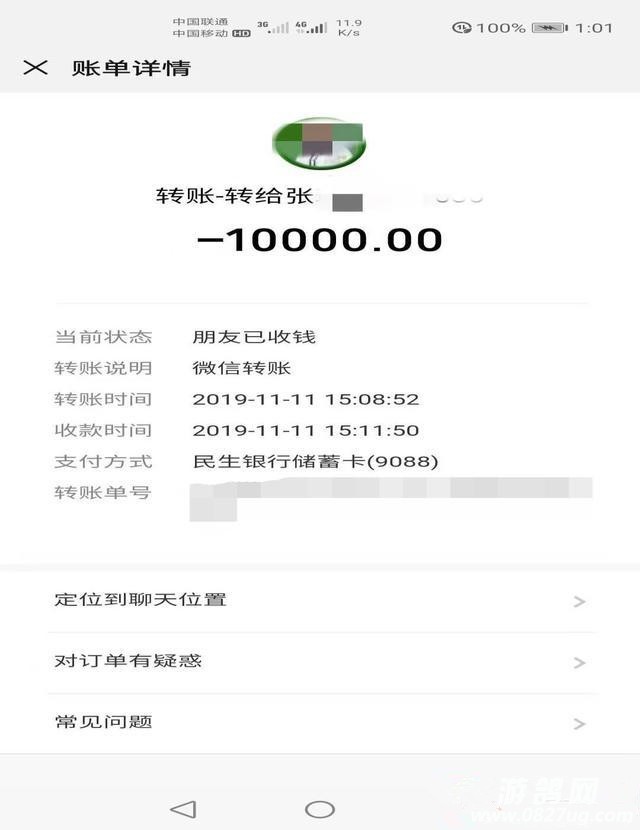Open the 常见问题 FAQ row
Viewport: 640px width, 830px height.
[x=320, y=722]
